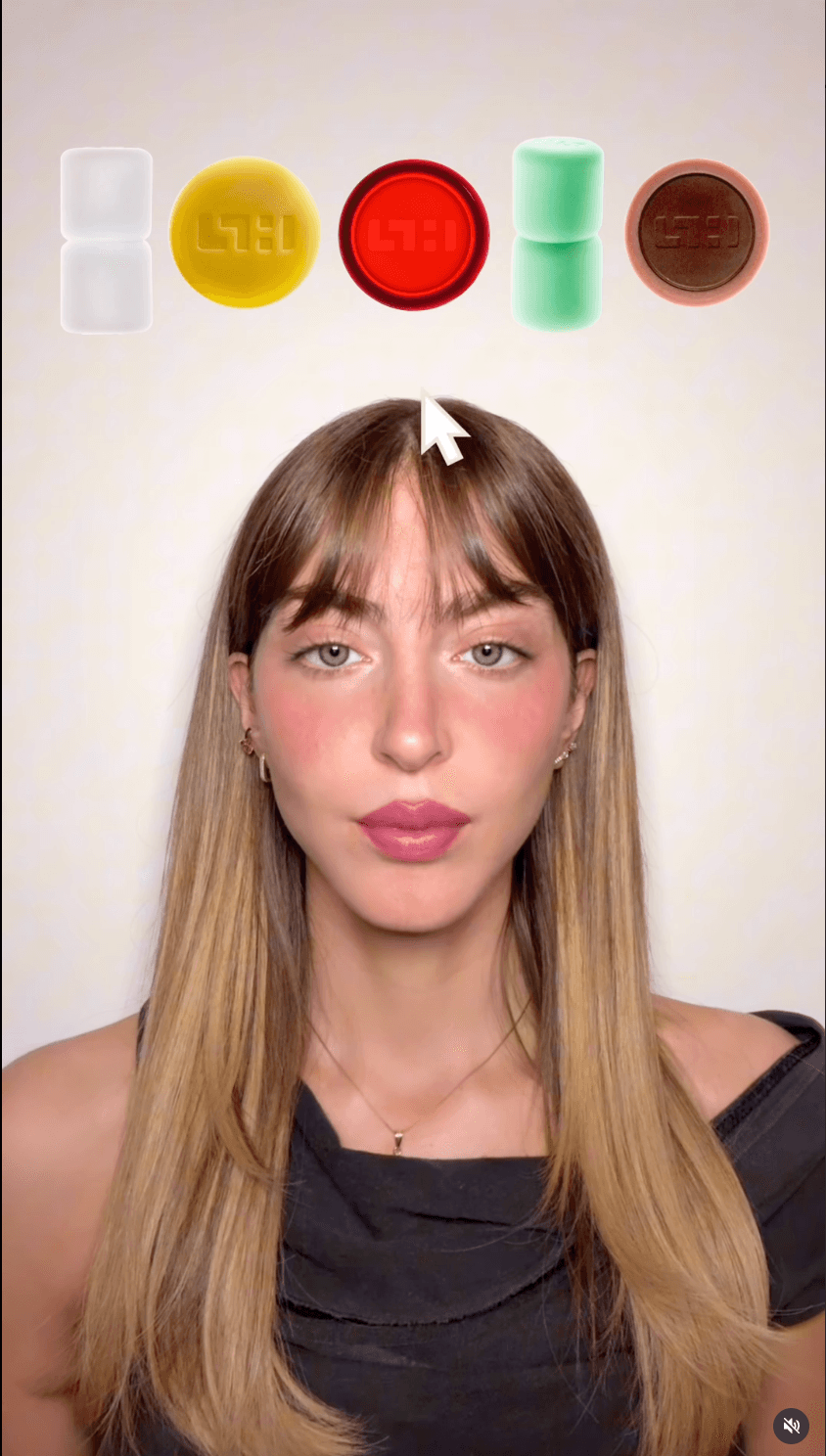Click the embossed LH: logo on yellow coin

[x=245, y=232]
